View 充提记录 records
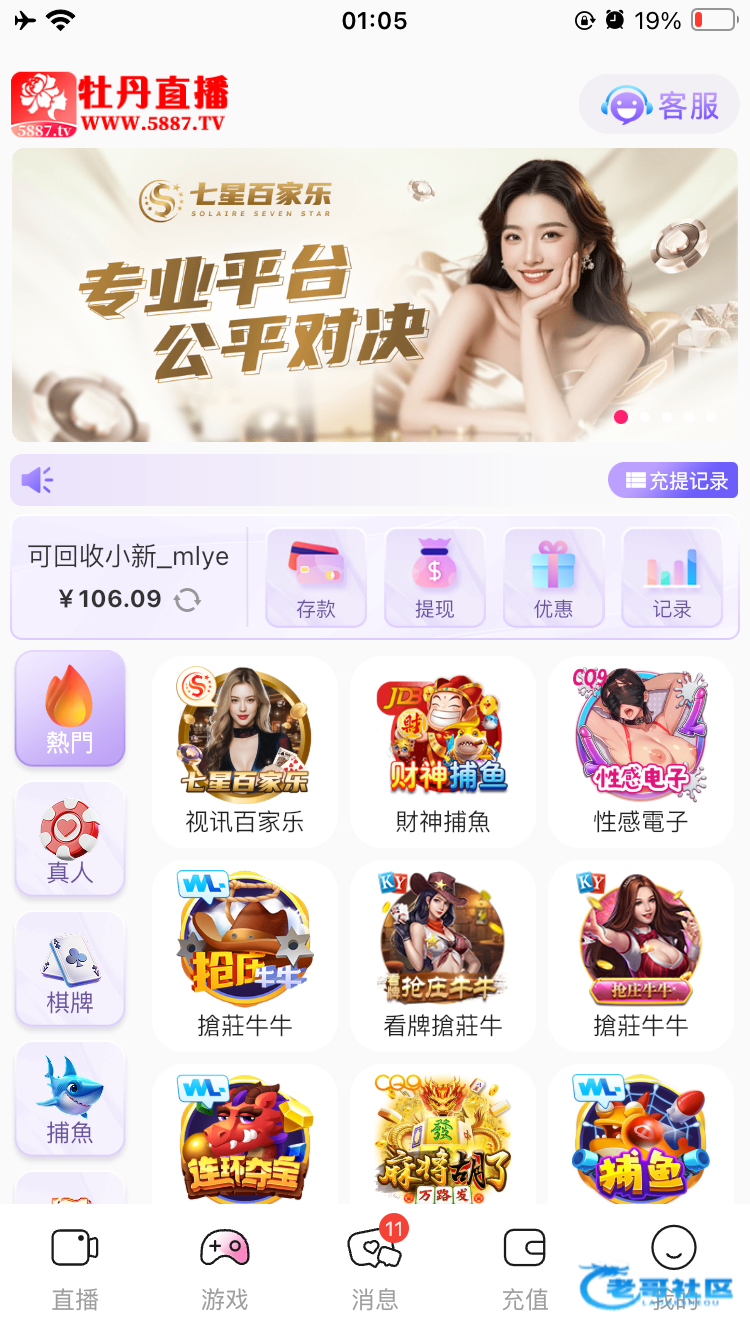Viewport: 750px width, 1334px height. click(673, 481)
